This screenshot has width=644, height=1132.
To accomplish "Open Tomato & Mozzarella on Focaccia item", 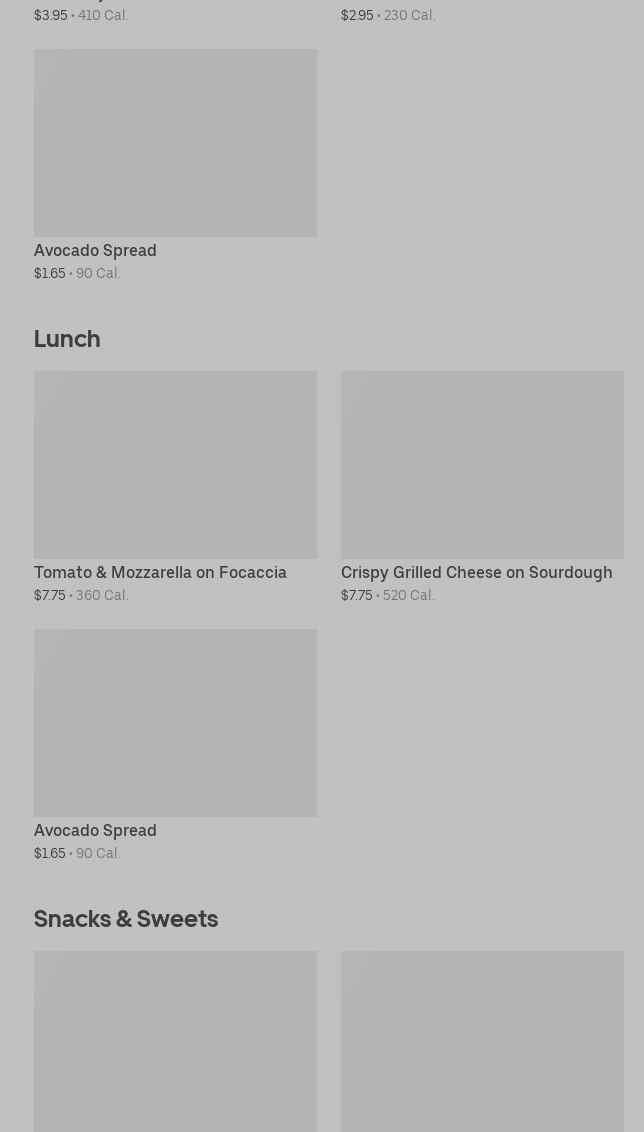I will pos(175,486).
